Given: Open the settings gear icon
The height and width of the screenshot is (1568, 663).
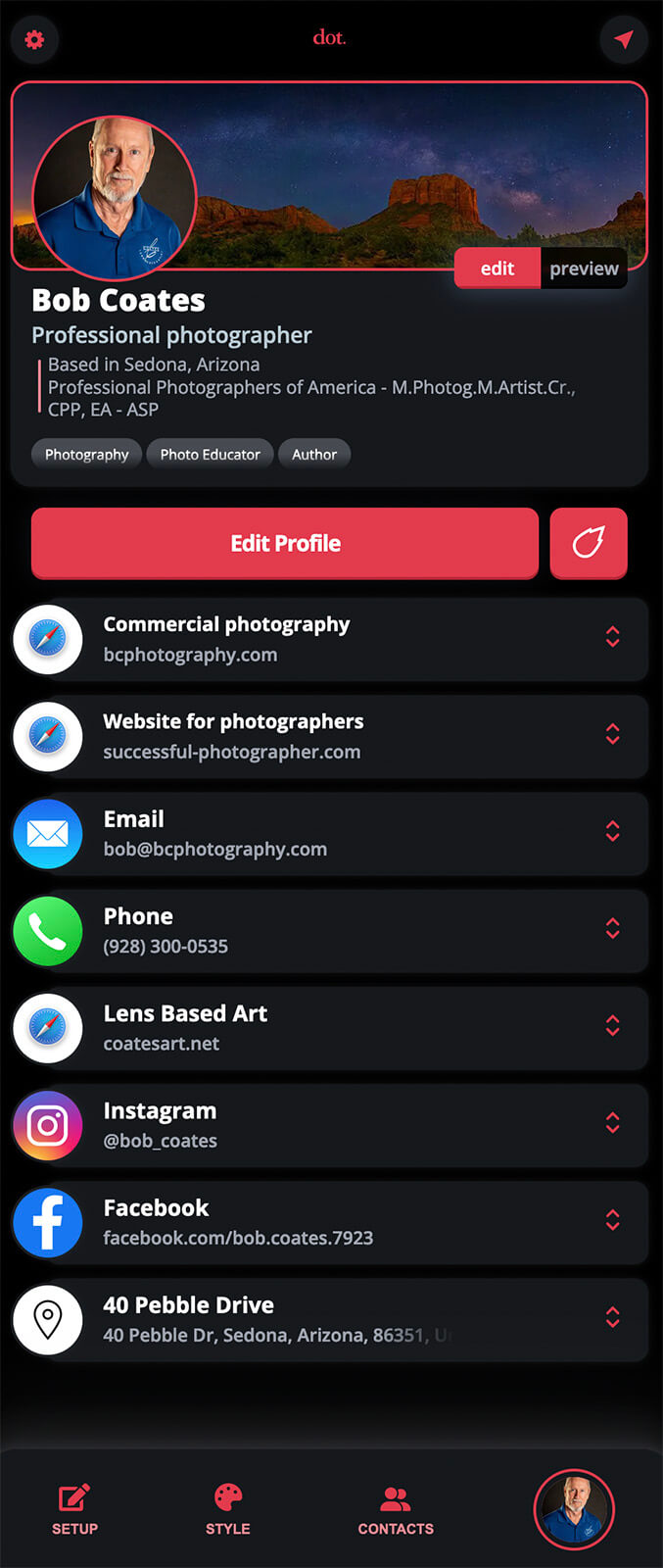Looking at the screenshot, I should point(34,40).
